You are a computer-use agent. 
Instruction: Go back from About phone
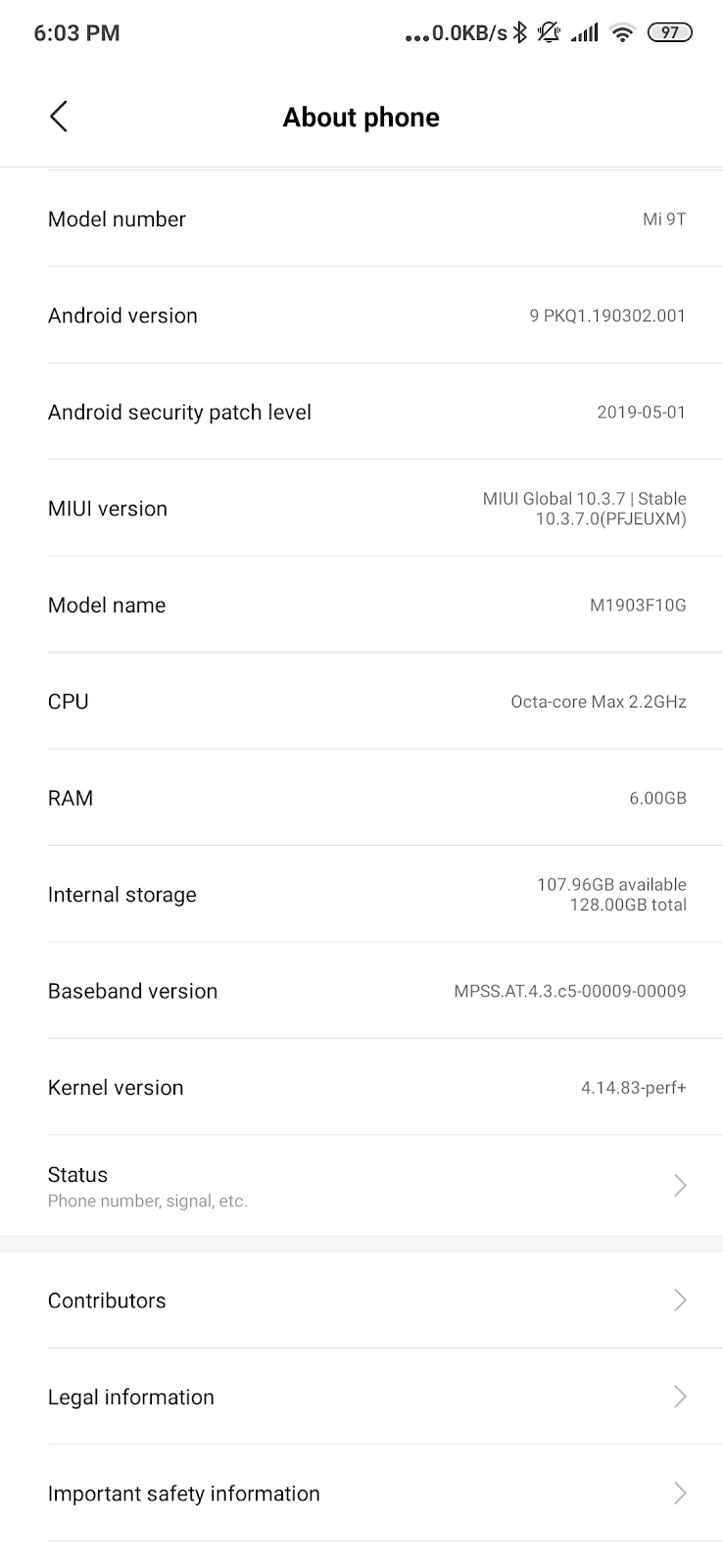tap(59, 117)
